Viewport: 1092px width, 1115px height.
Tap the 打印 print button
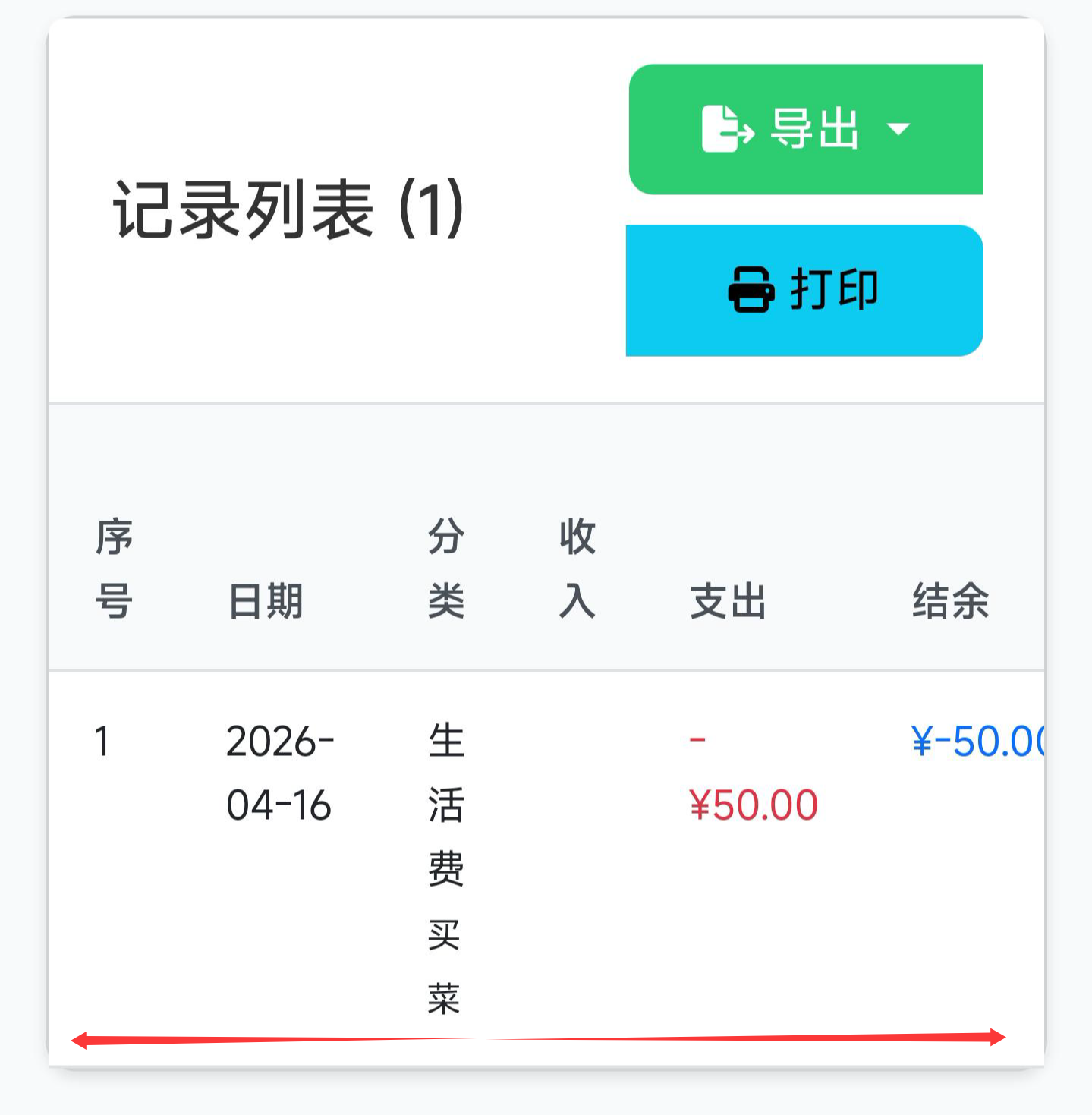click(x=804, y=290)
